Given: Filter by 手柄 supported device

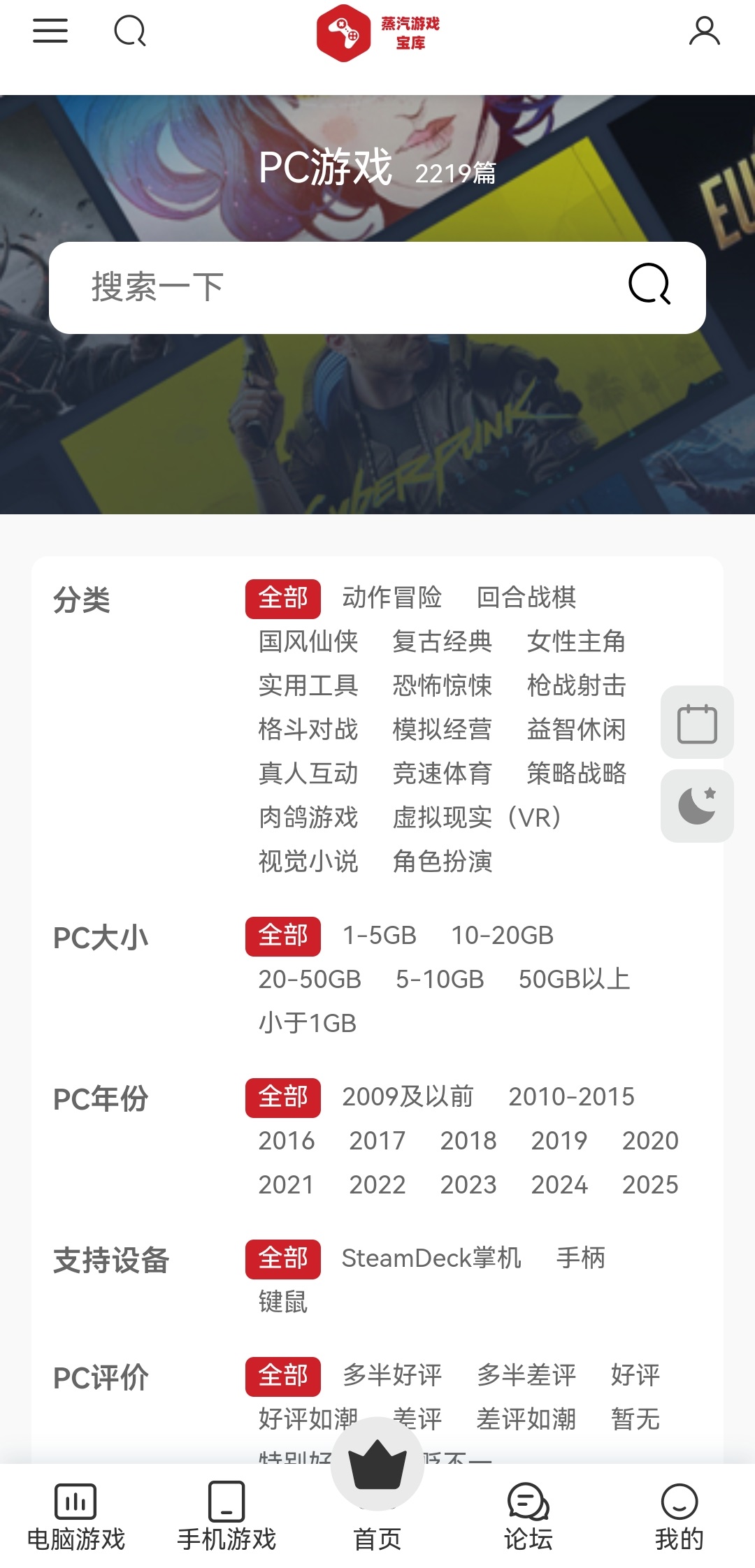Looking at the screenshot, I should [x=580, y=1258].
